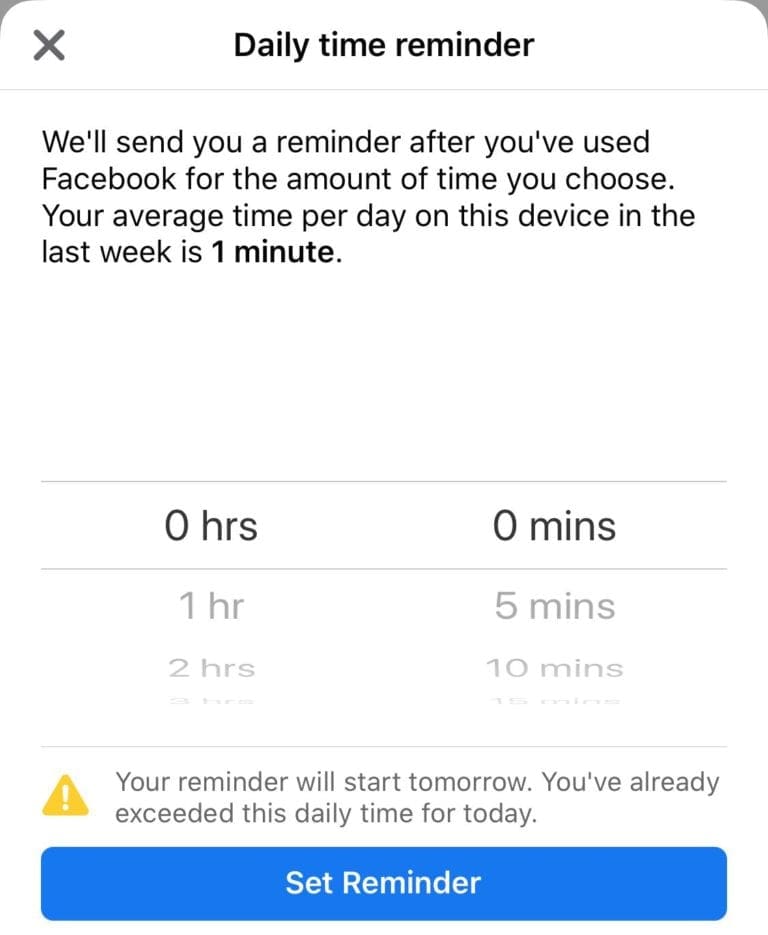Close the Daily time reminder dialog
This screenshot has width=768, height=935.
coord(47,44)
